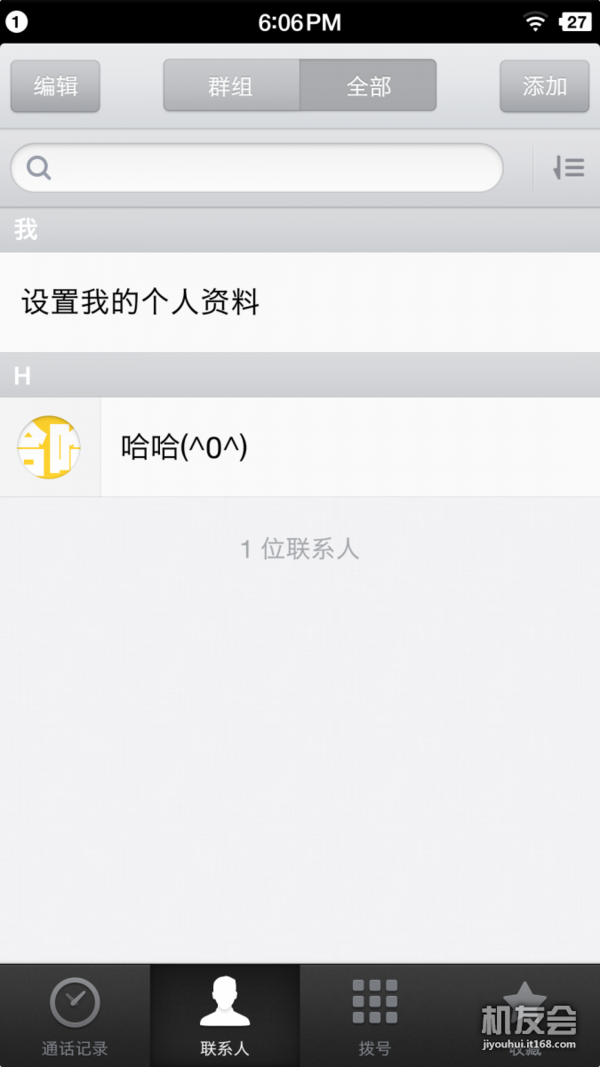Open 设置我的个人资料

300,302
